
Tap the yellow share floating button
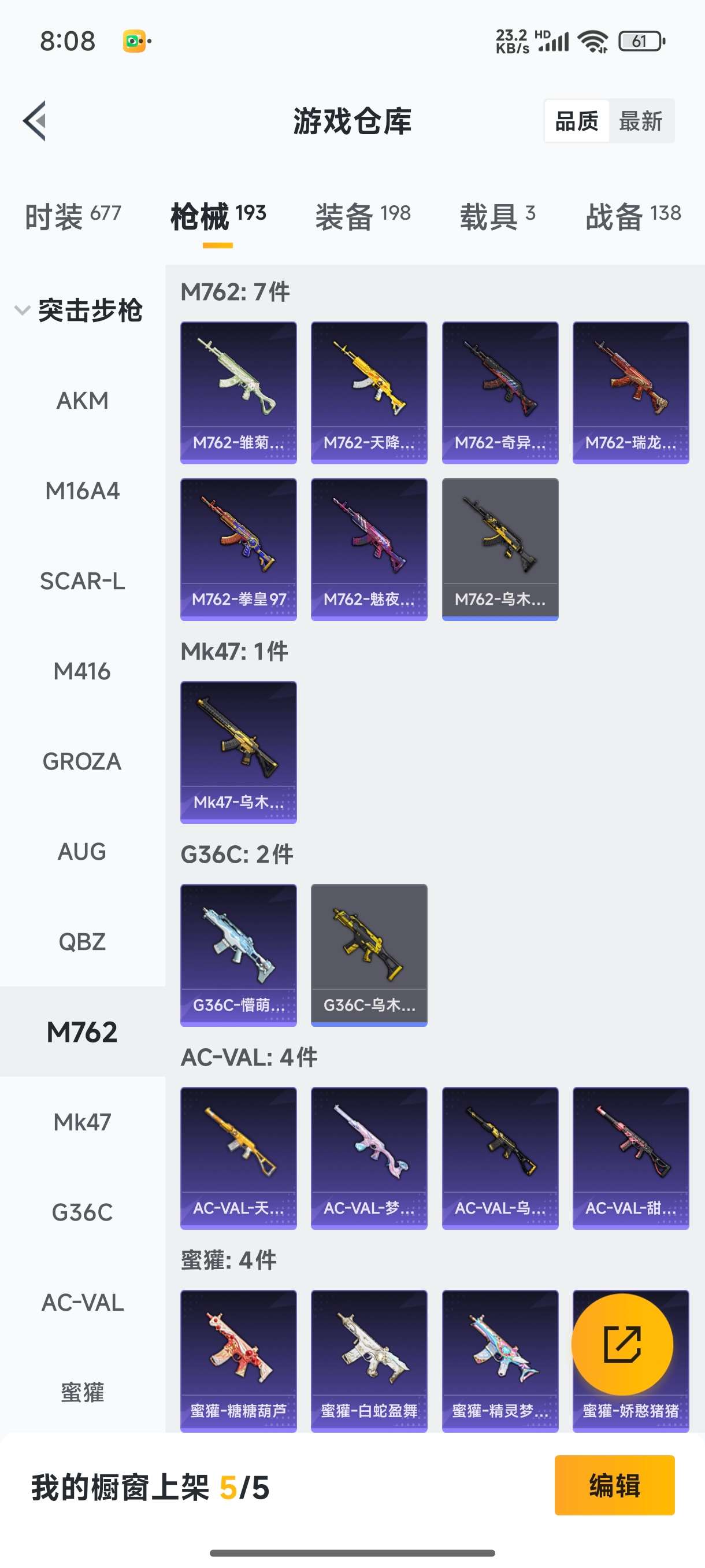(622, 1344)
